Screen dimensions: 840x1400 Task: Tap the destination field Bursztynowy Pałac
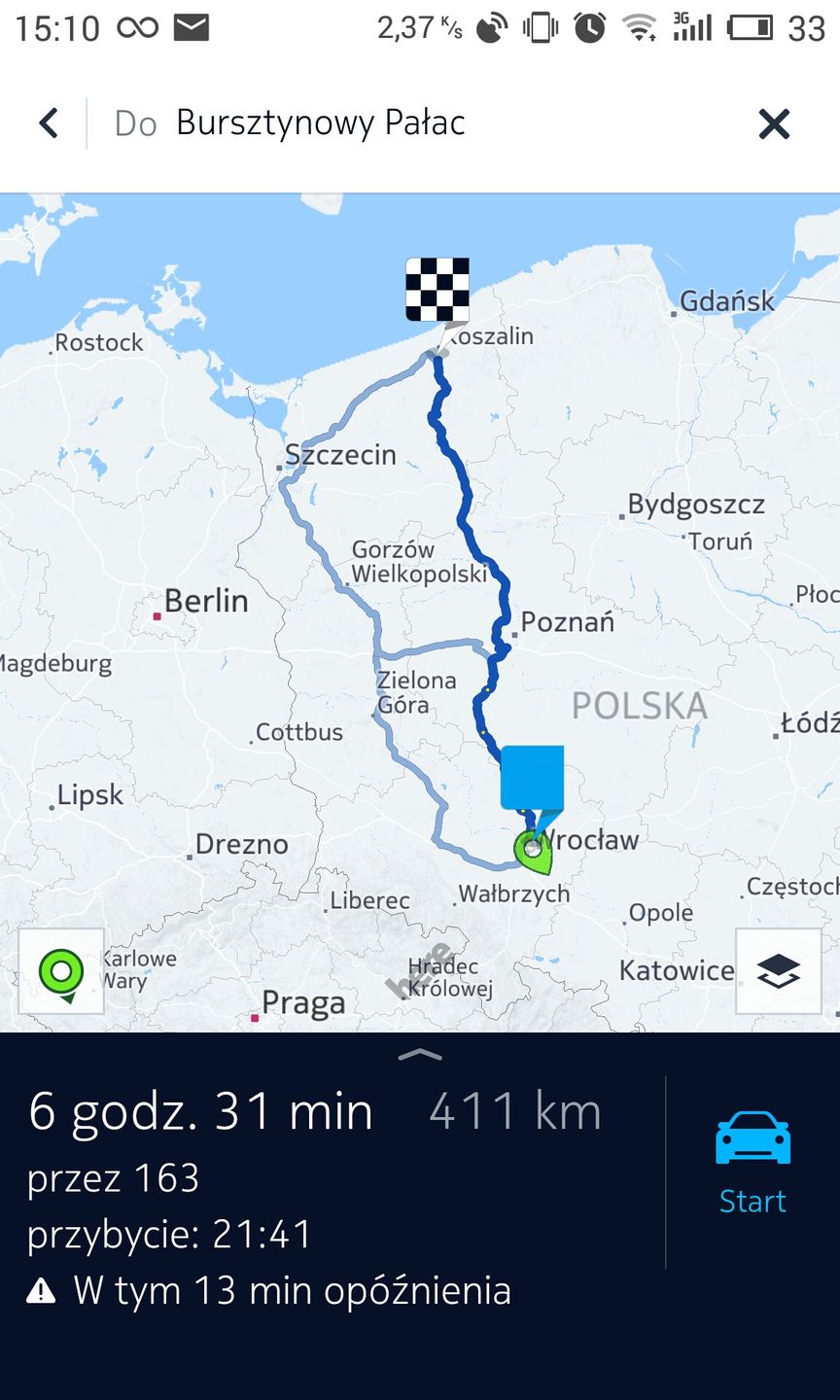click(x=320, y=123)
